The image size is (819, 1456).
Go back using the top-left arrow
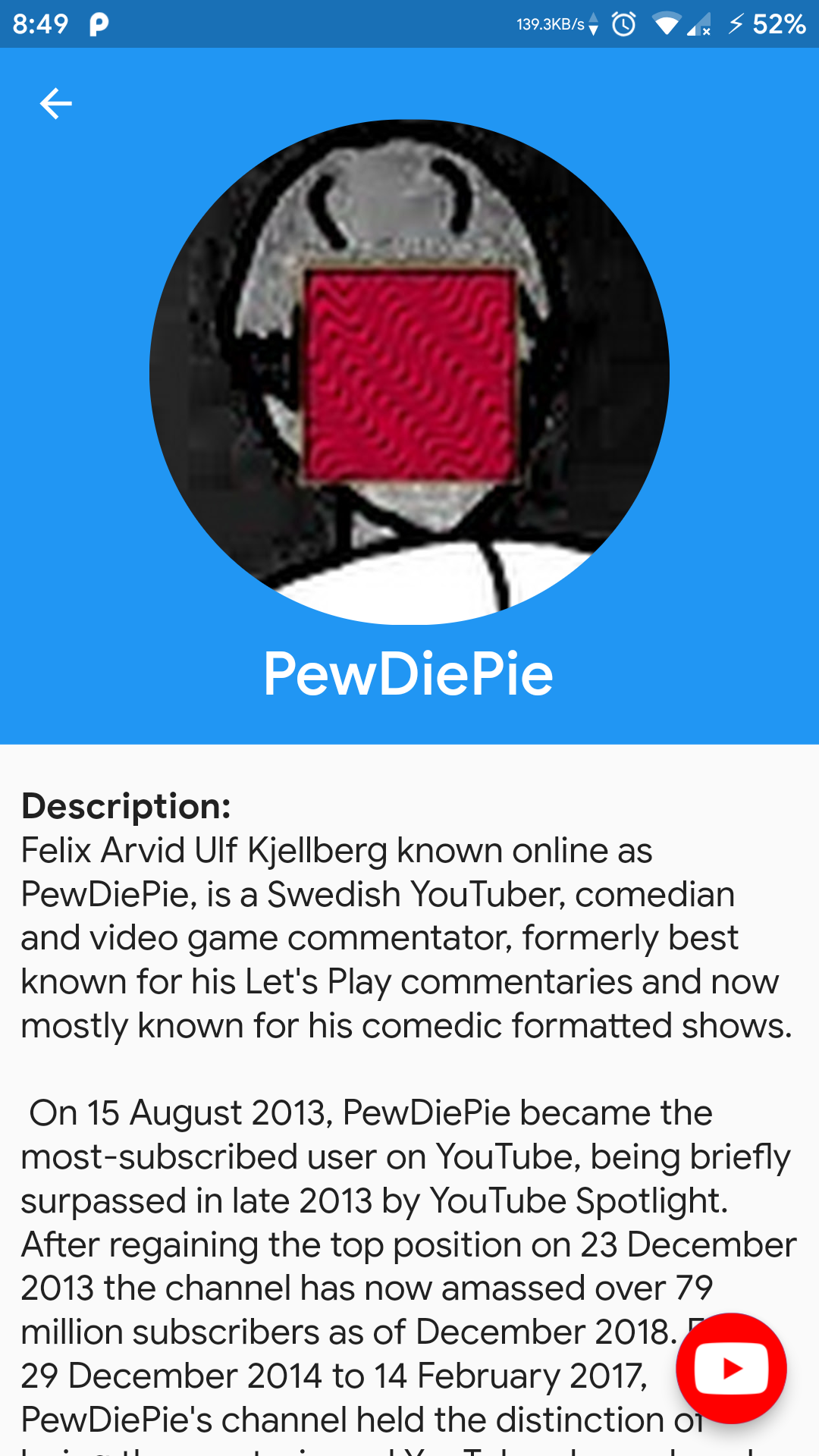[x=55, y=104]
